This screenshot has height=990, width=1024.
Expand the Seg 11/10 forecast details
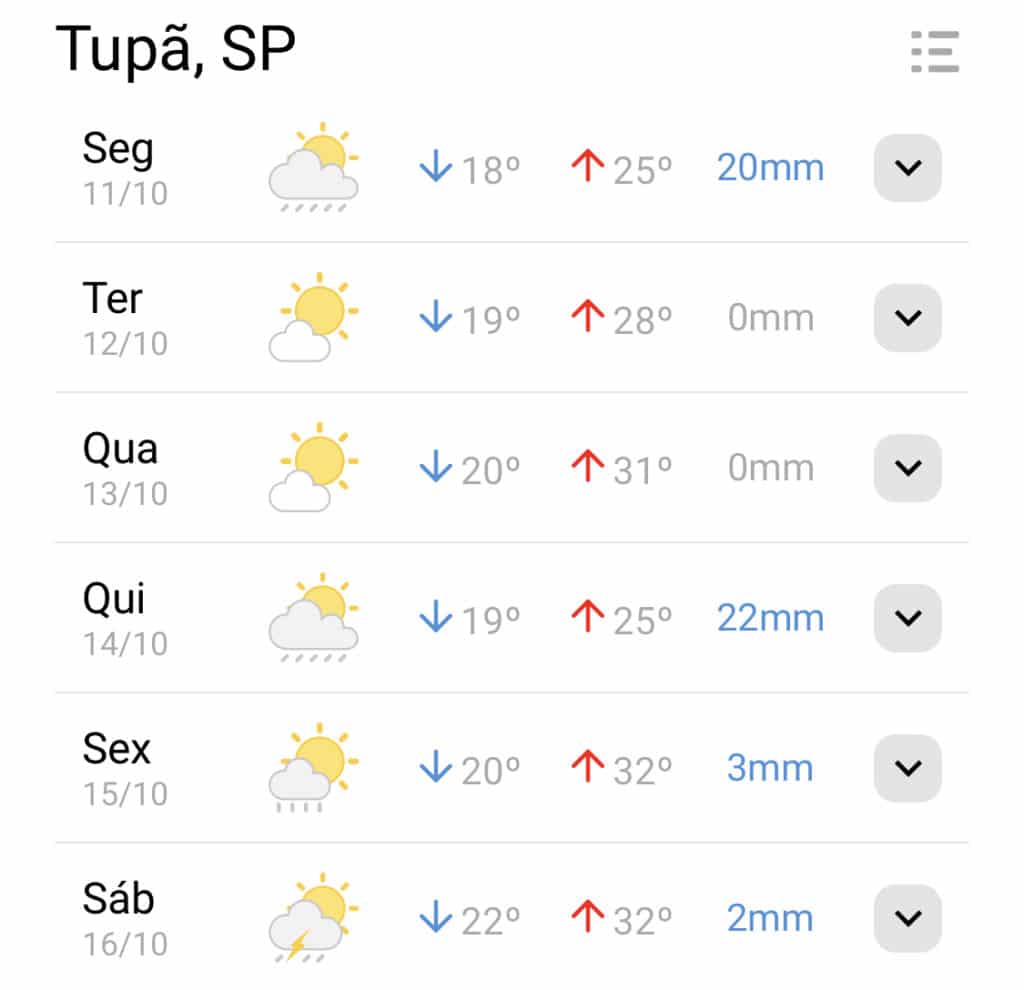[x=907, y=168]
